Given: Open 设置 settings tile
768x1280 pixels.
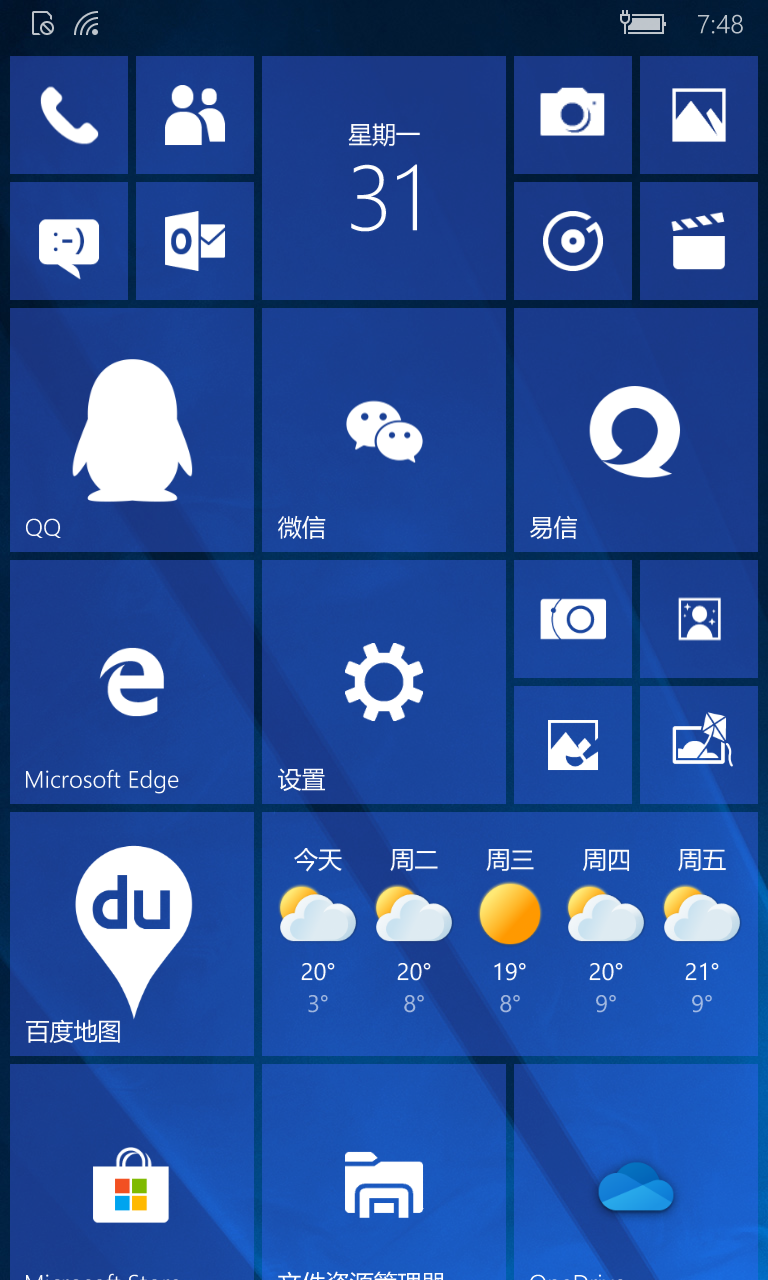Looking at the screenshot, I should tap(384, 682).
